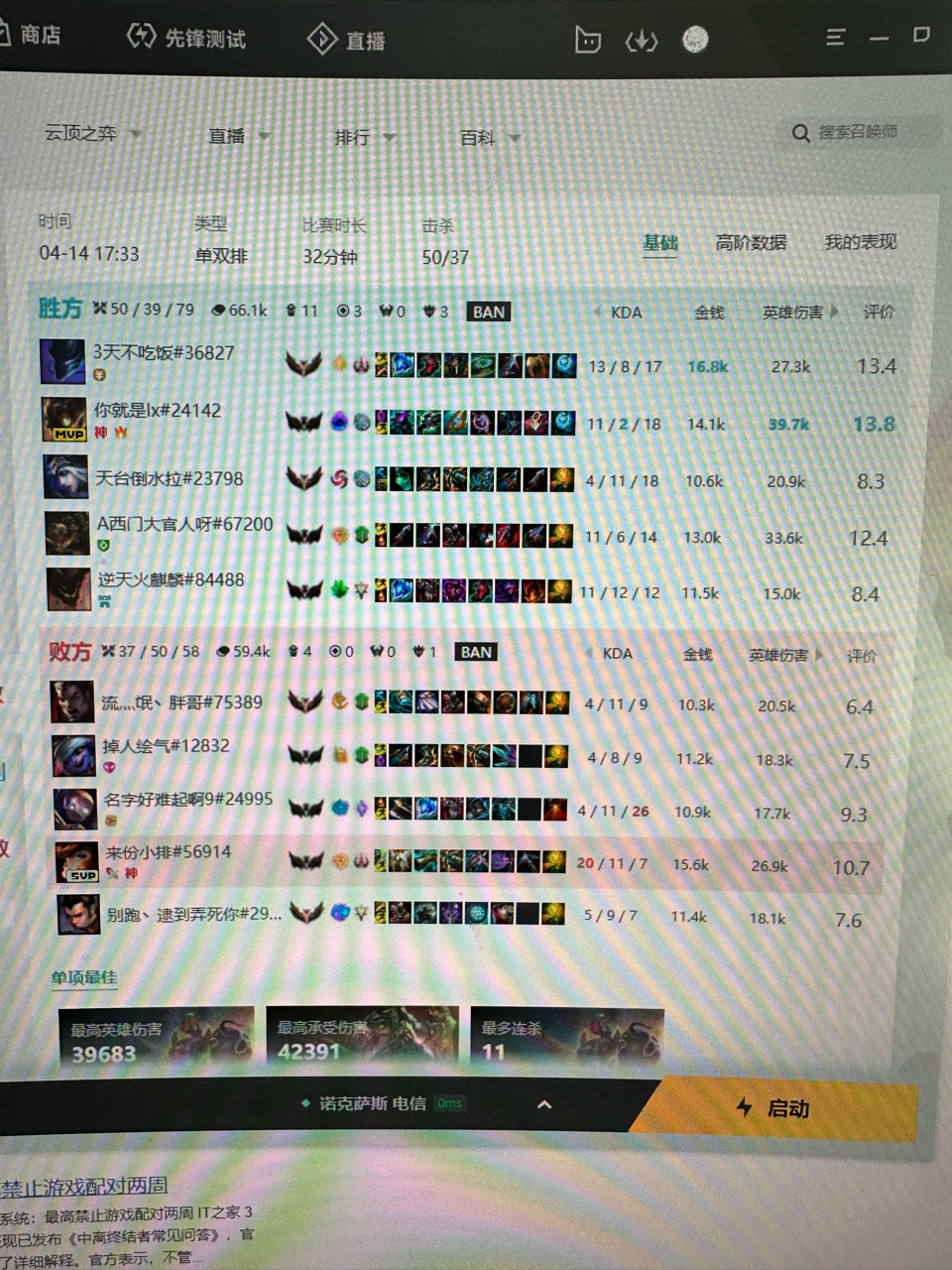Open player 你就是lx#24142's profile
The image size is (952, 1270).
157,410
